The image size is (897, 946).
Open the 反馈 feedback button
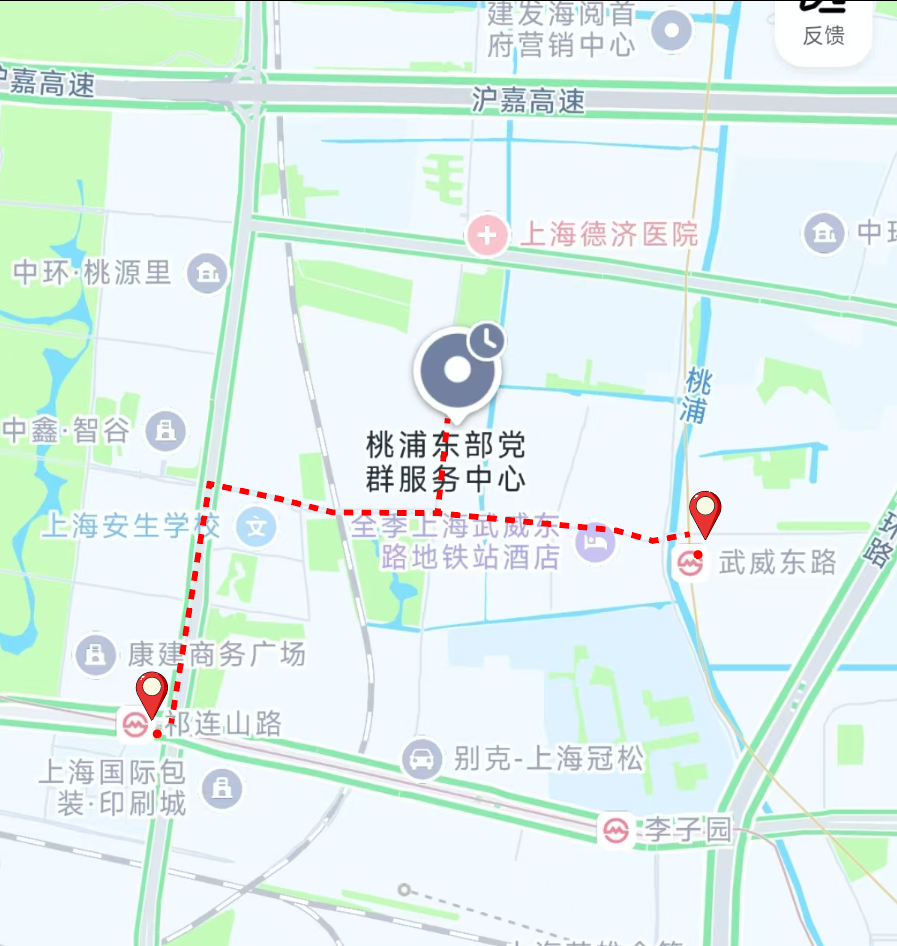click(x=824, y=30)
